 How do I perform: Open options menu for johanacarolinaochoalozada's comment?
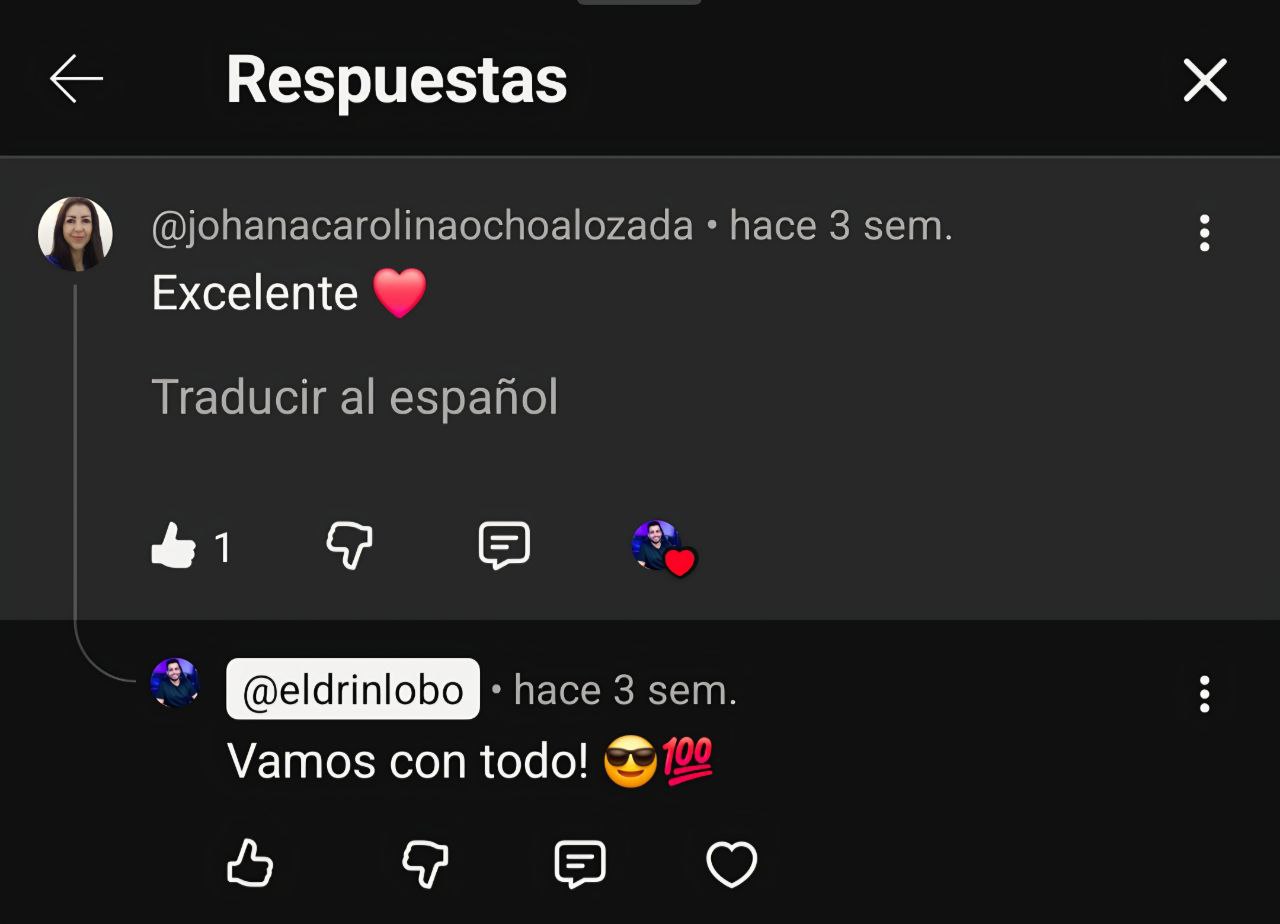coord(1204,233)
